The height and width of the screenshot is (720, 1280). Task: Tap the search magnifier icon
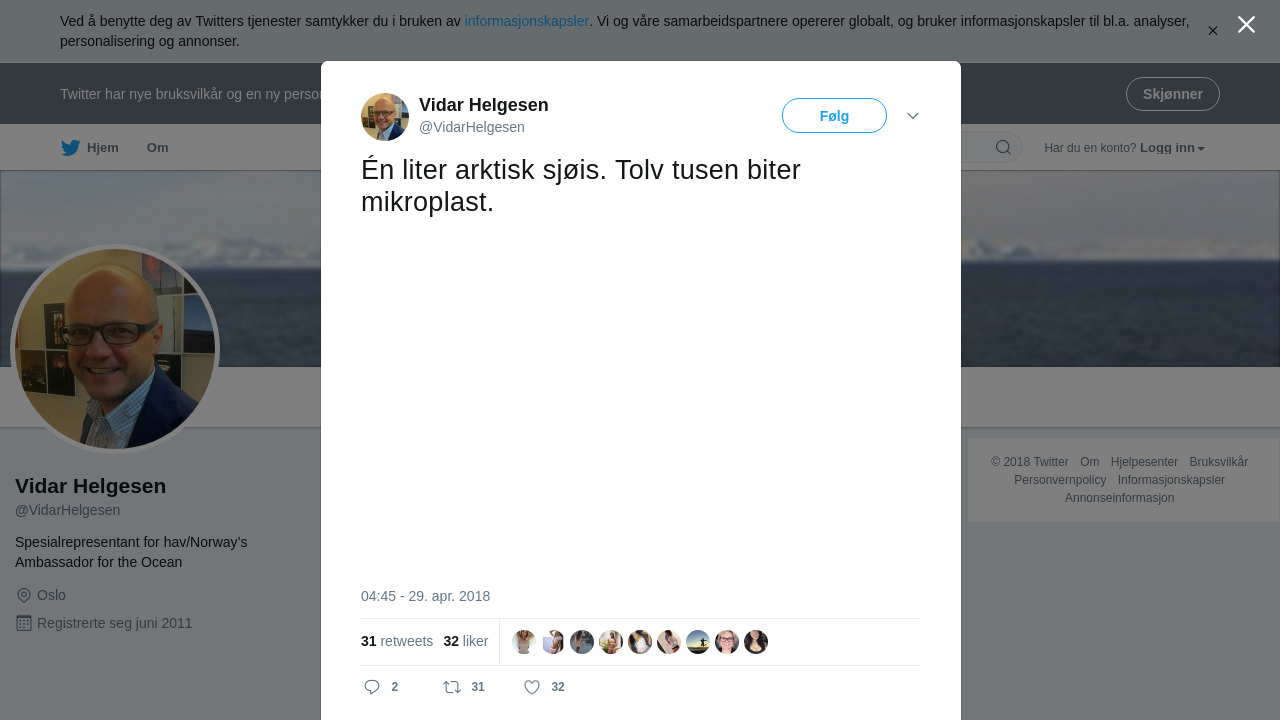1003,148
